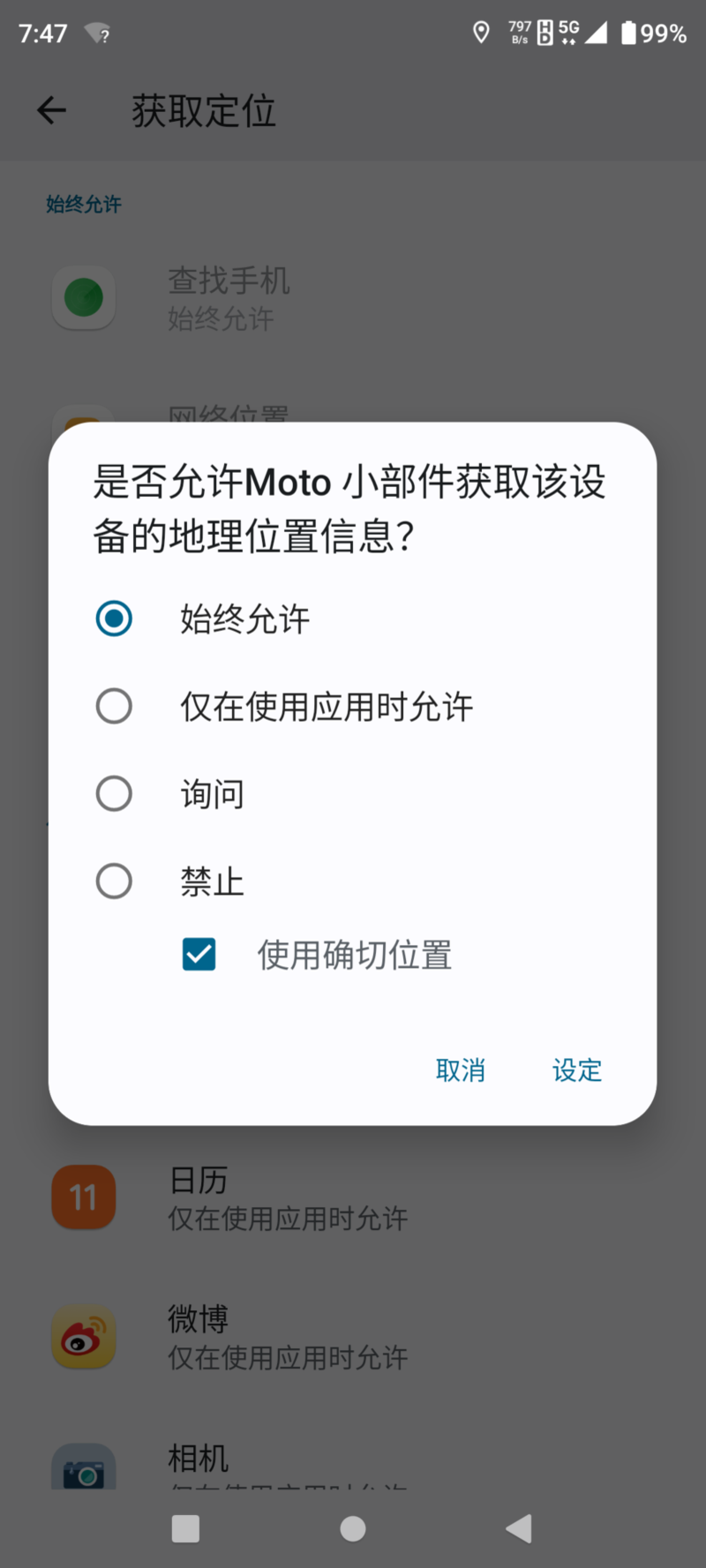Select the 询问 radio option

tap(114, 793)
